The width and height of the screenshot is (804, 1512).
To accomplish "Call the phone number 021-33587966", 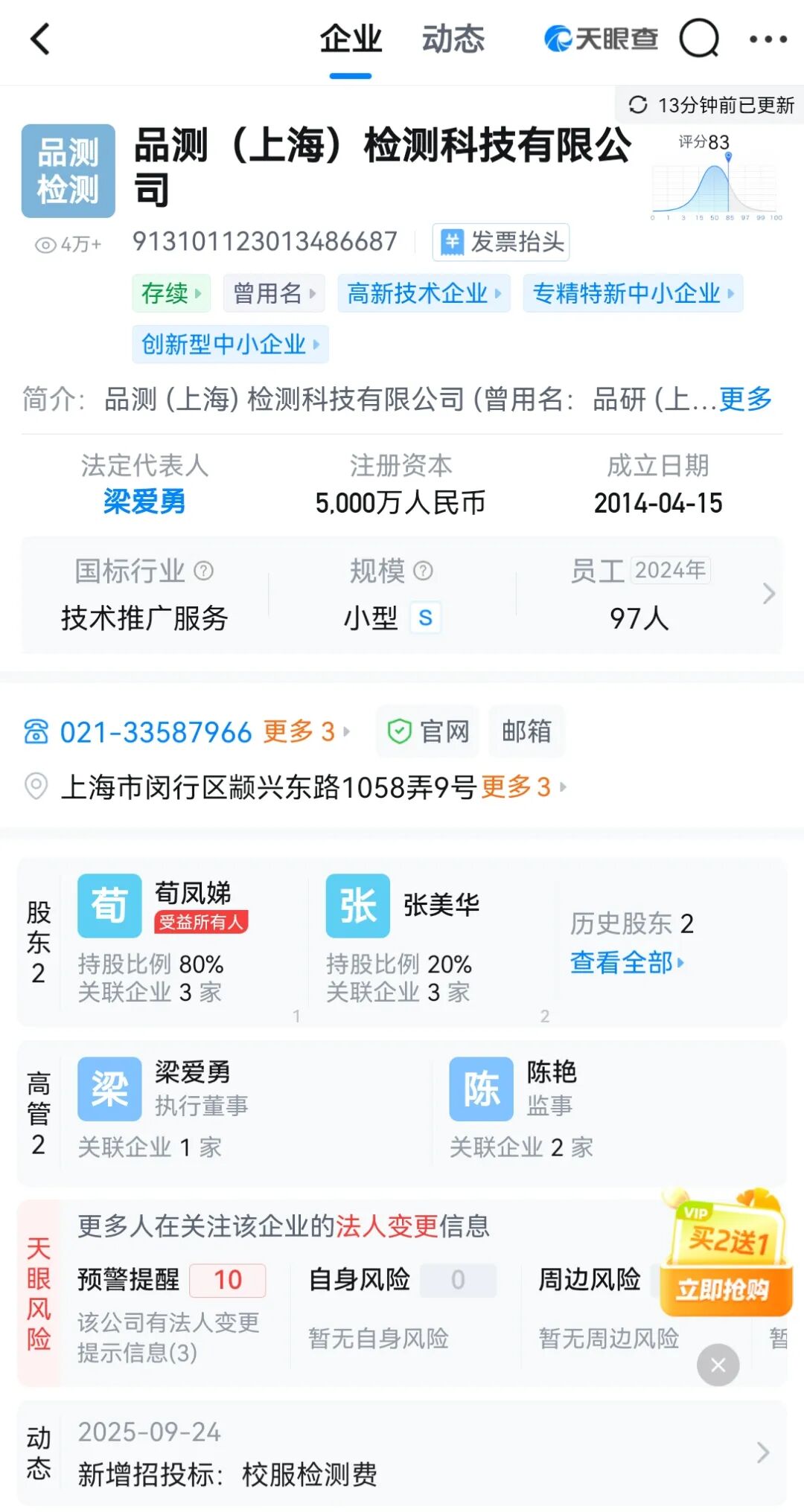I will [x=156, y=732].
